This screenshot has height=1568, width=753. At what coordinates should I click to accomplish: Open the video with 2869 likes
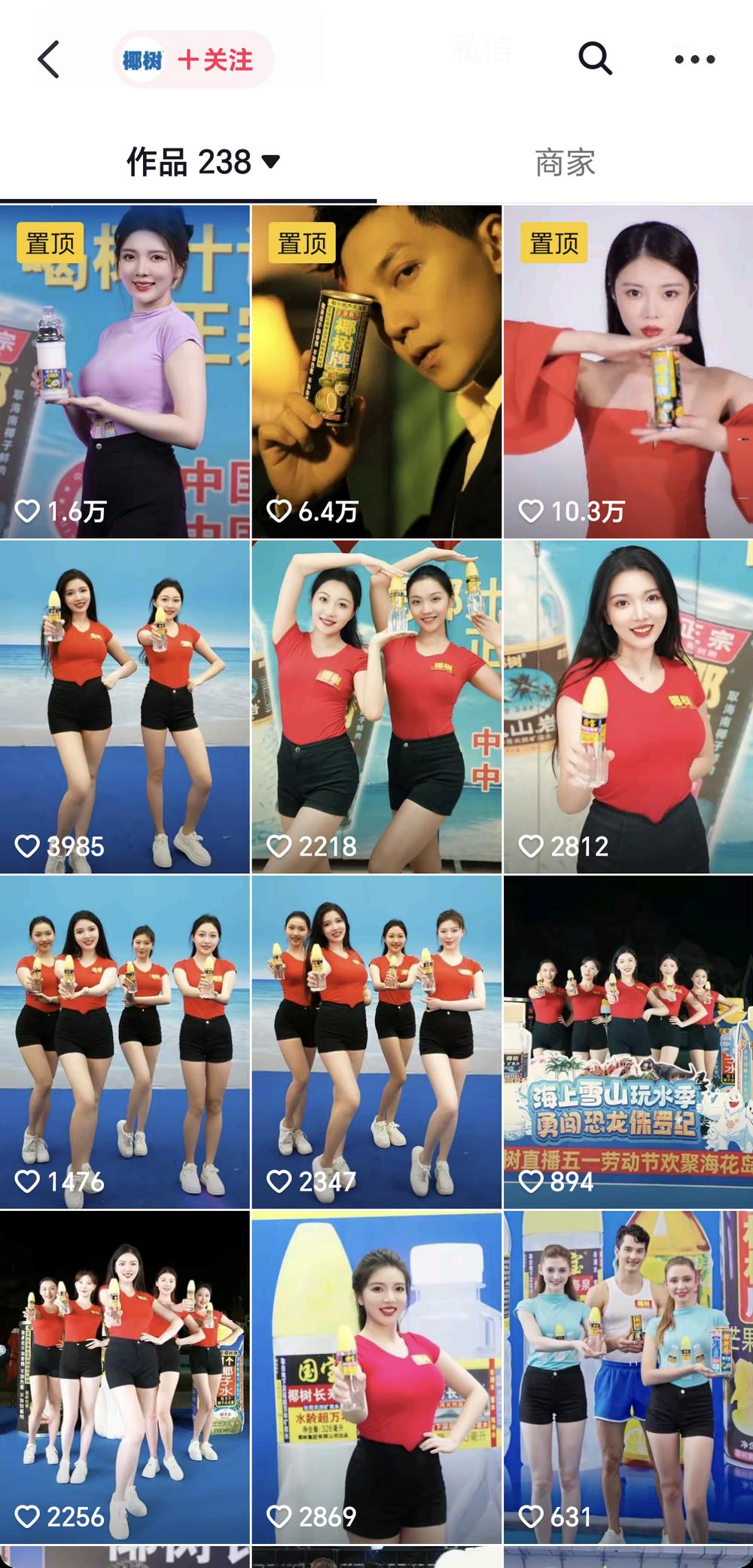tap(376, 1377)
